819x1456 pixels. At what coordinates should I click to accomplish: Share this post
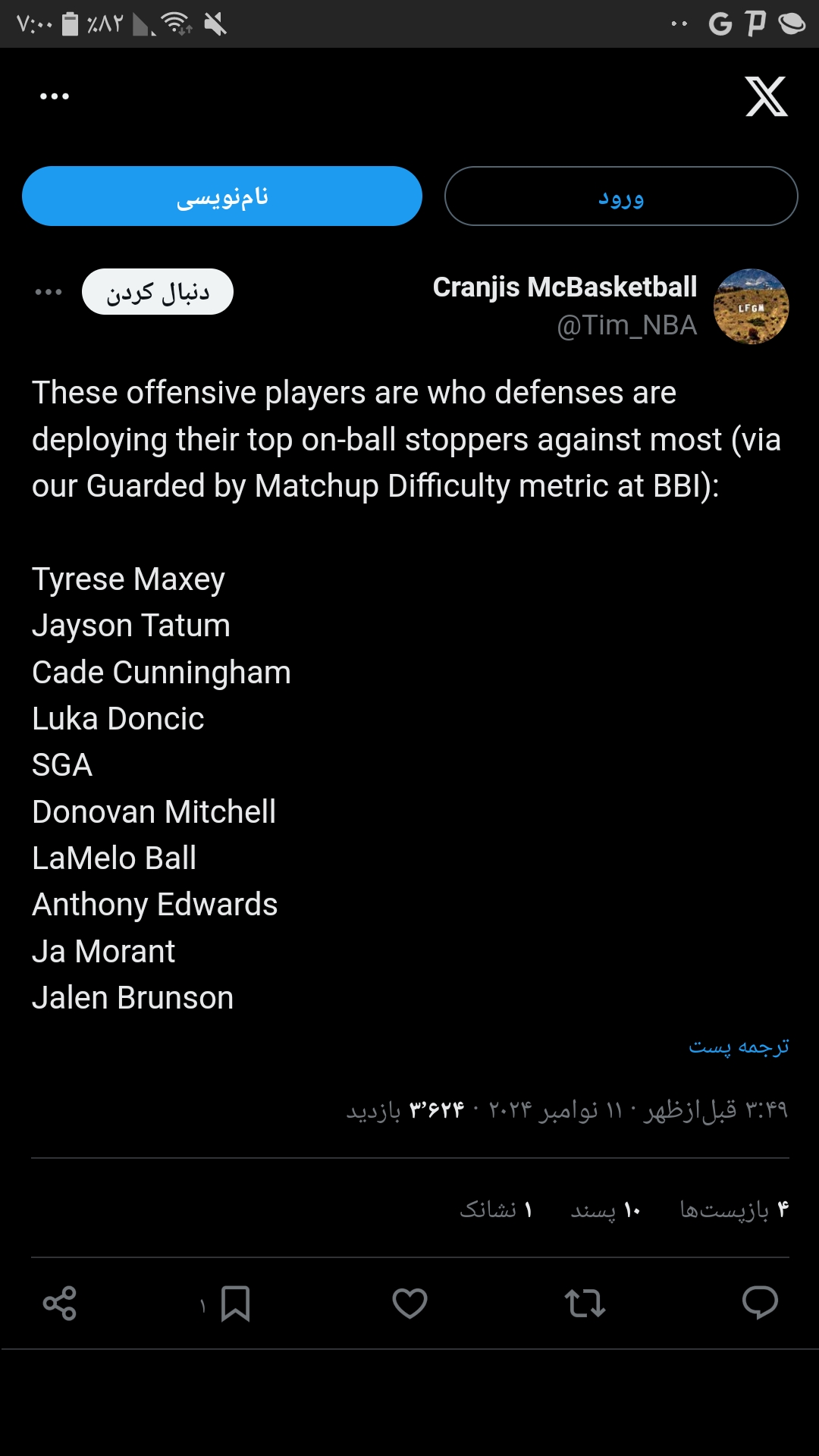pos(60,1304)
